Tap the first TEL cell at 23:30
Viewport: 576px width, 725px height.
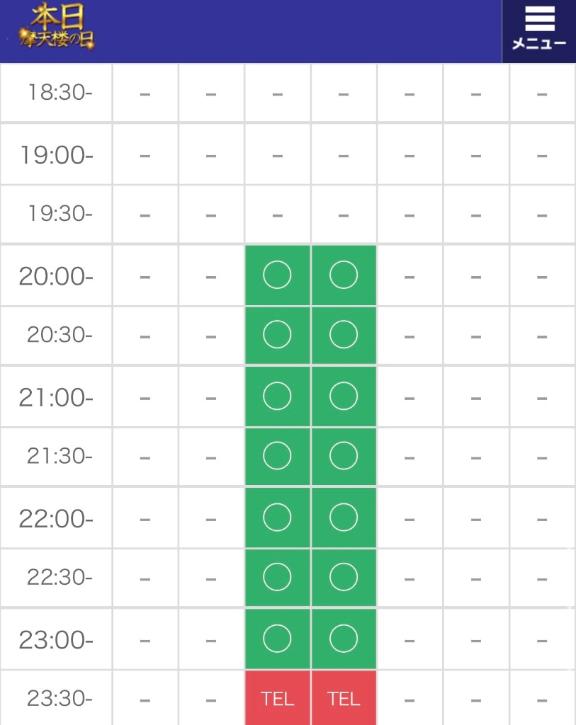(x=277, y=698)
